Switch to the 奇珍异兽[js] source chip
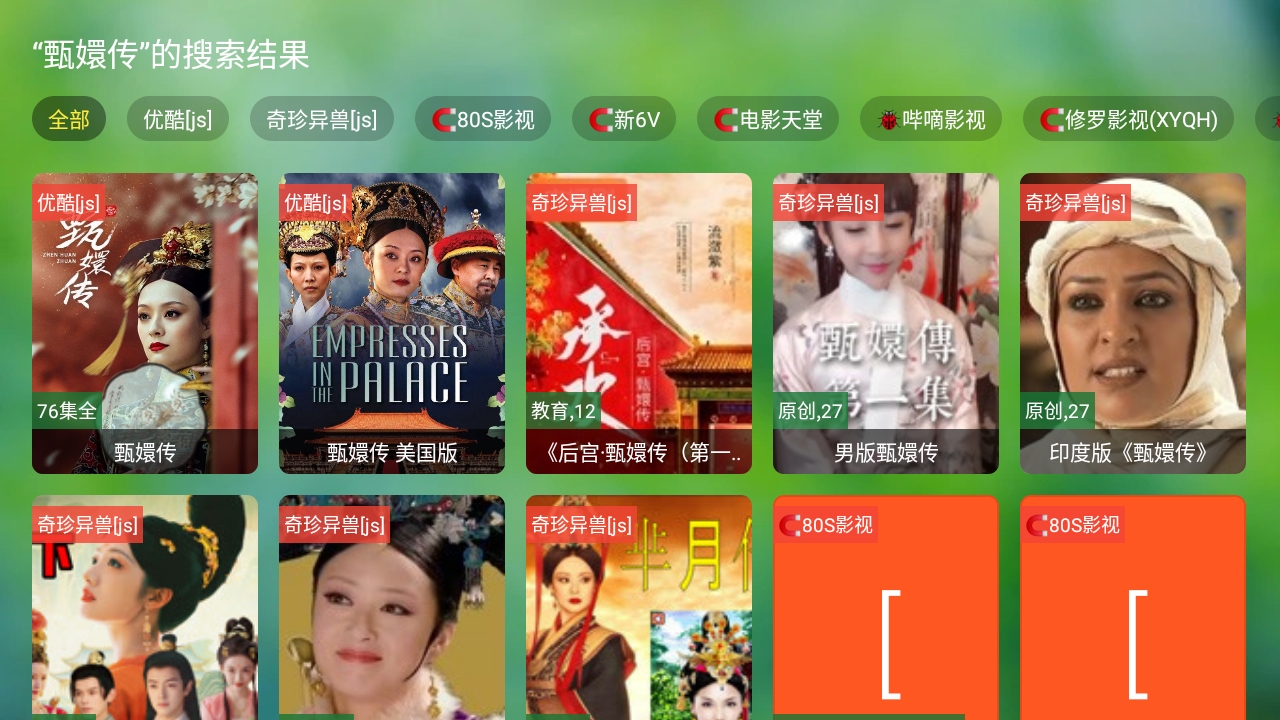 (322, 120)
